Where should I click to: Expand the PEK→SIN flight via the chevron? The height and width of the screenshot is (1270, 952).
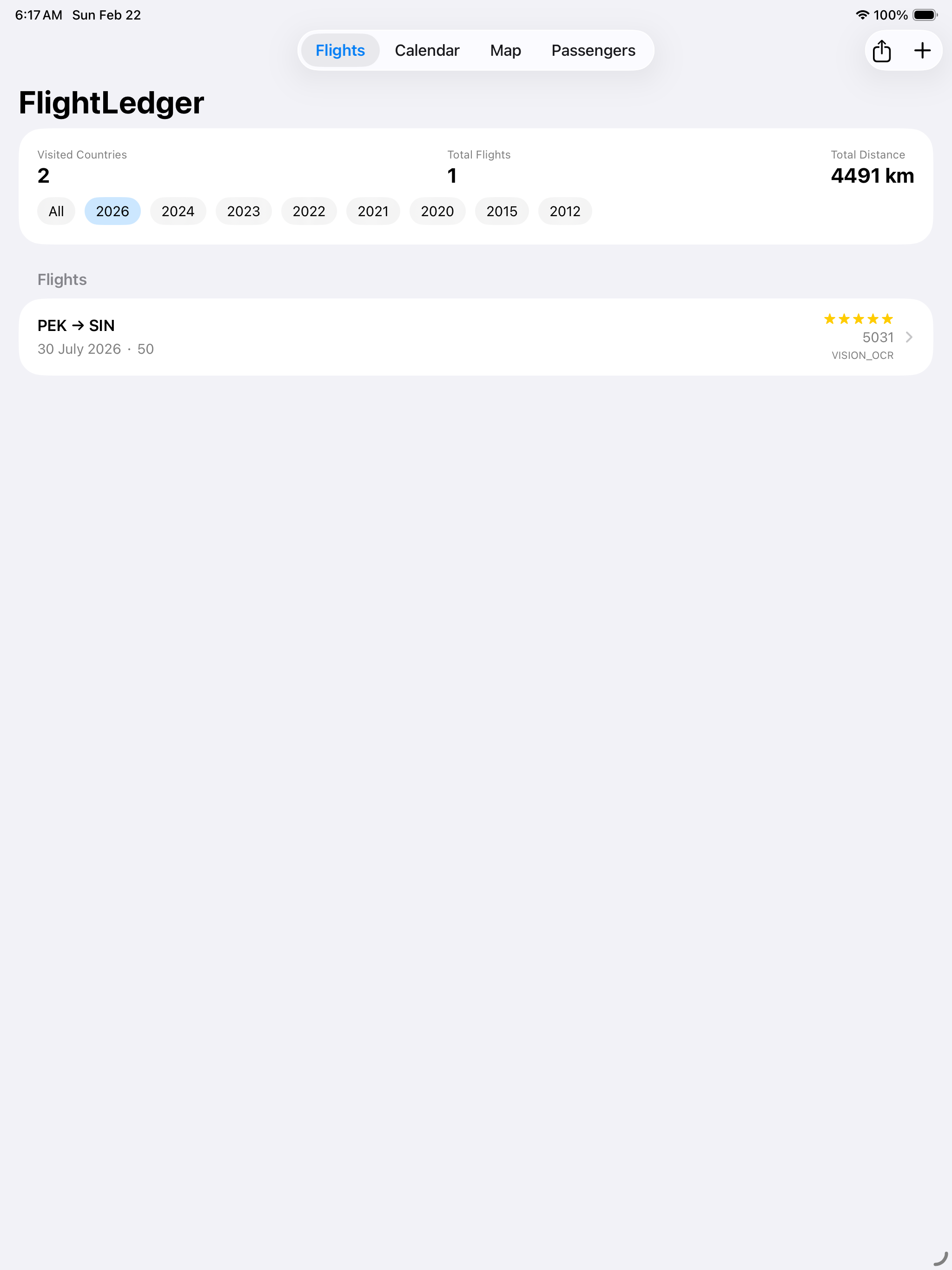pos(909,337)
